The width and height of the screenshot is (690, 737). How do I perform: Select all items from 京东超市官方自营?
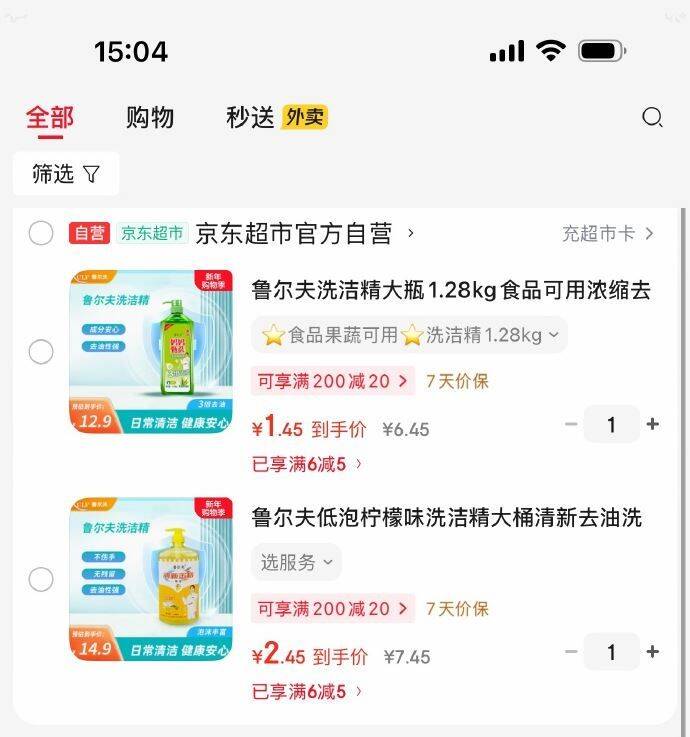pyautogui.click(x=41, y=234)
